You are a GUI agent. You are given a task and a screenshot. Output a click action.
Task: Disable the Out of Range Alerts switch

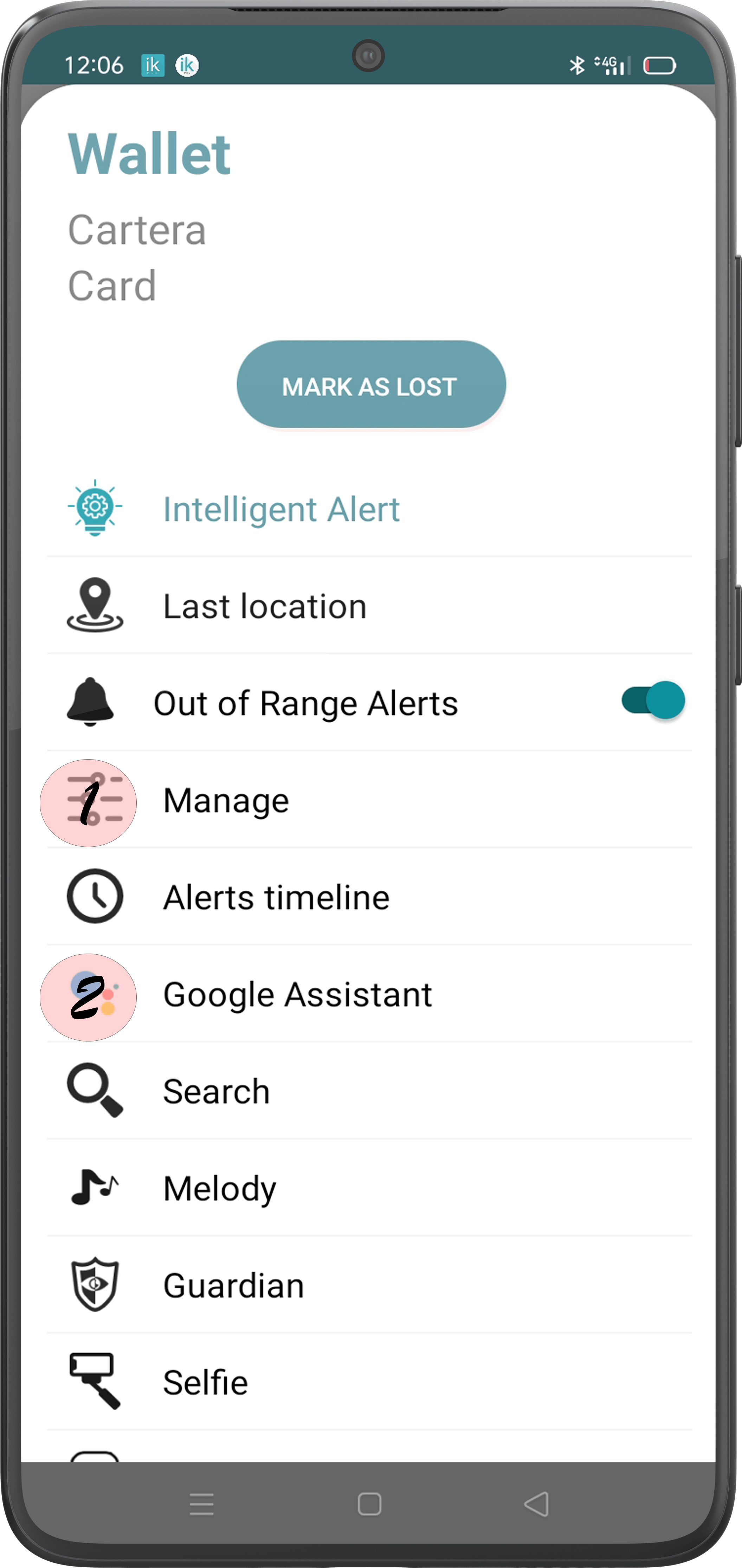point(652,700)
